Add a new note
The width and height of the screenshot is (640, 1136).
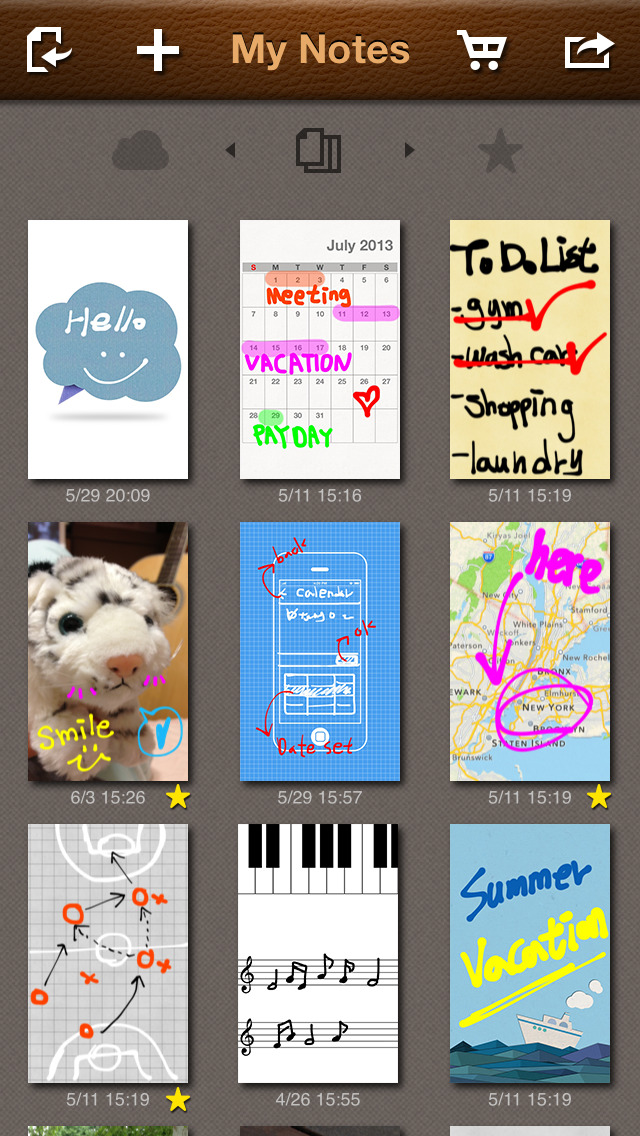tap(158, 50)
